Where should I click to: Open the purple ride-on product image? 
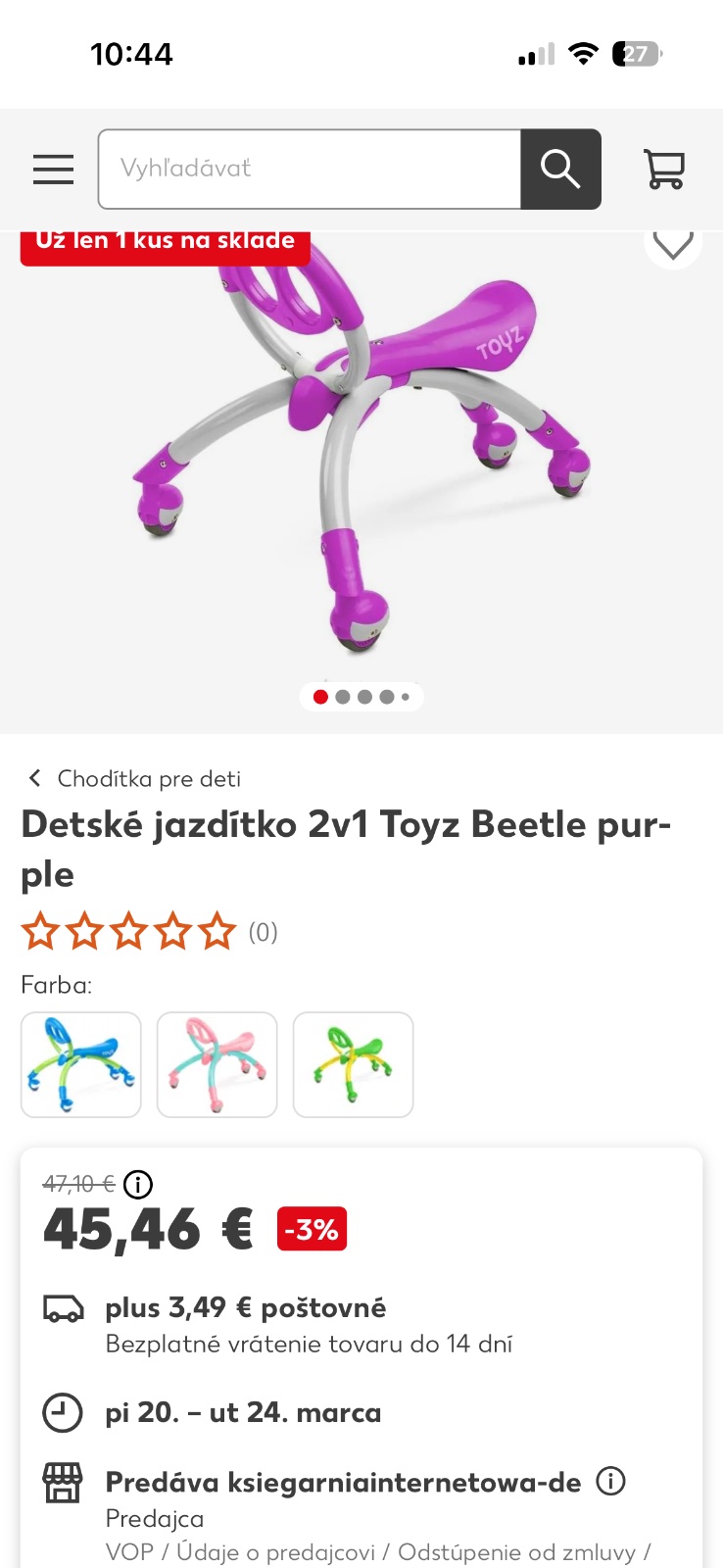(x=361, y=451)
